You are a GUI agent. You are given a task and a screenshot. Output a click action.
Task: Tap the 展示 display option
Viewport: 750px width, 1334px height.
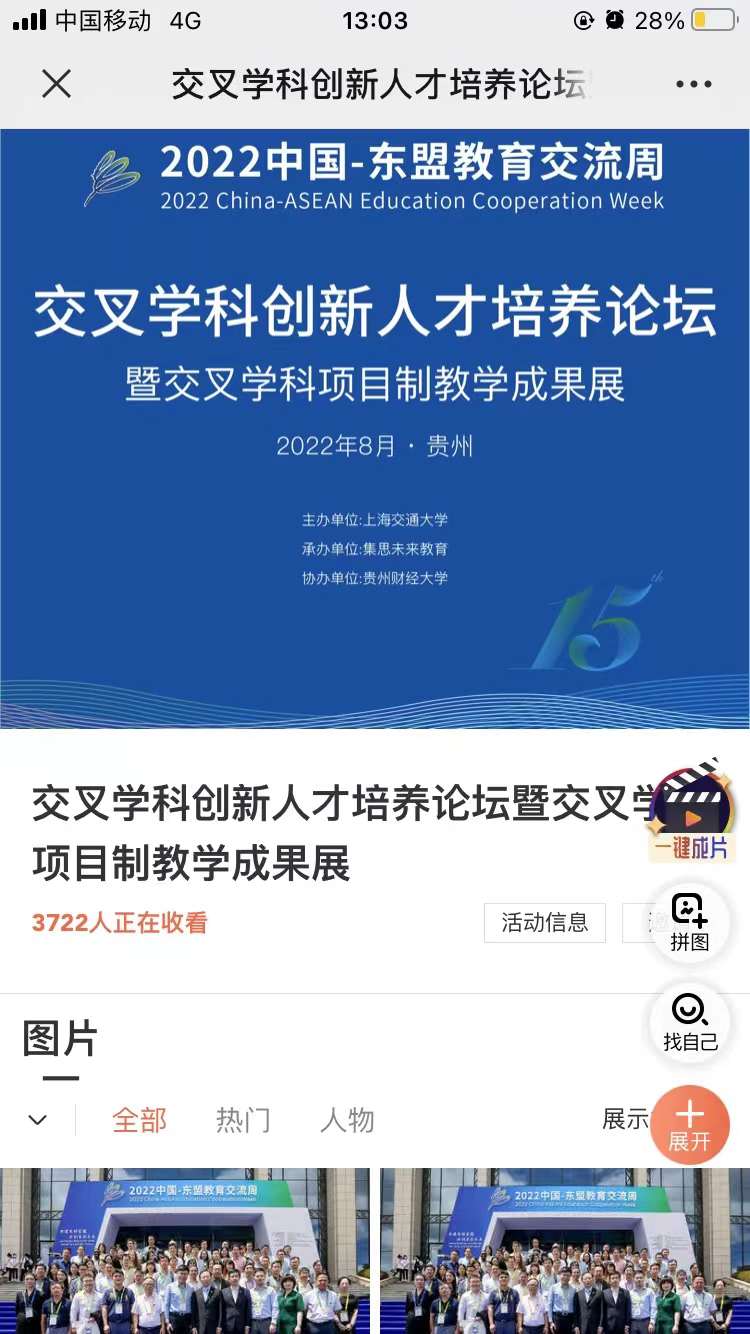624,1119
